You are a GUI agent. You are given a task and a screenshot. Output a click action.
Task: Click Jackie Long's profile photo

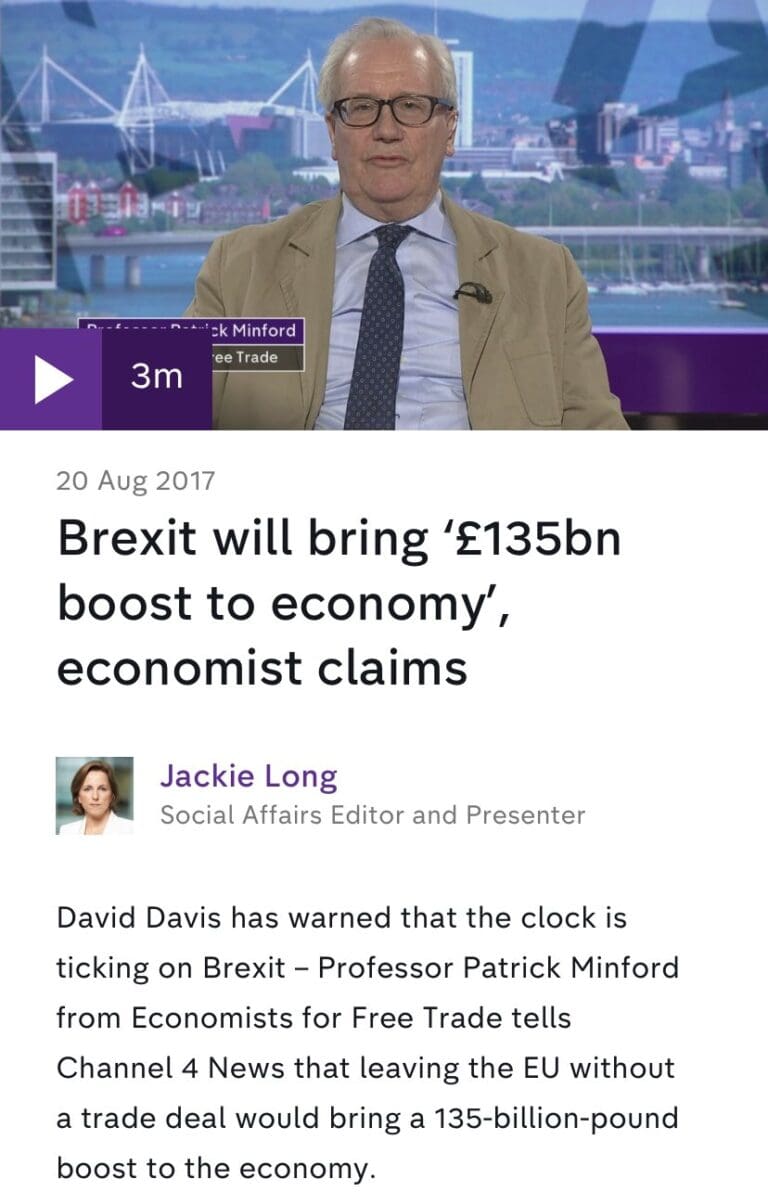click(92, 795)
